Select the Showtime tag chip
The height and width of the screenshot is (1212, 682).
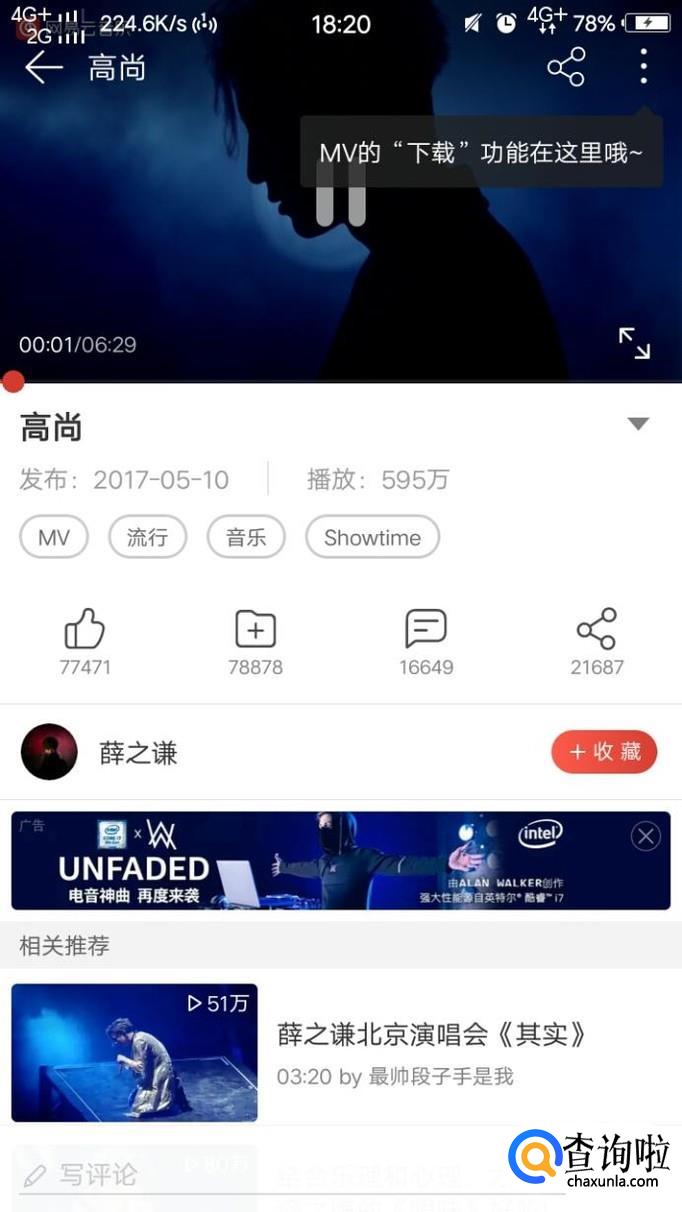(x=372, y=538)
